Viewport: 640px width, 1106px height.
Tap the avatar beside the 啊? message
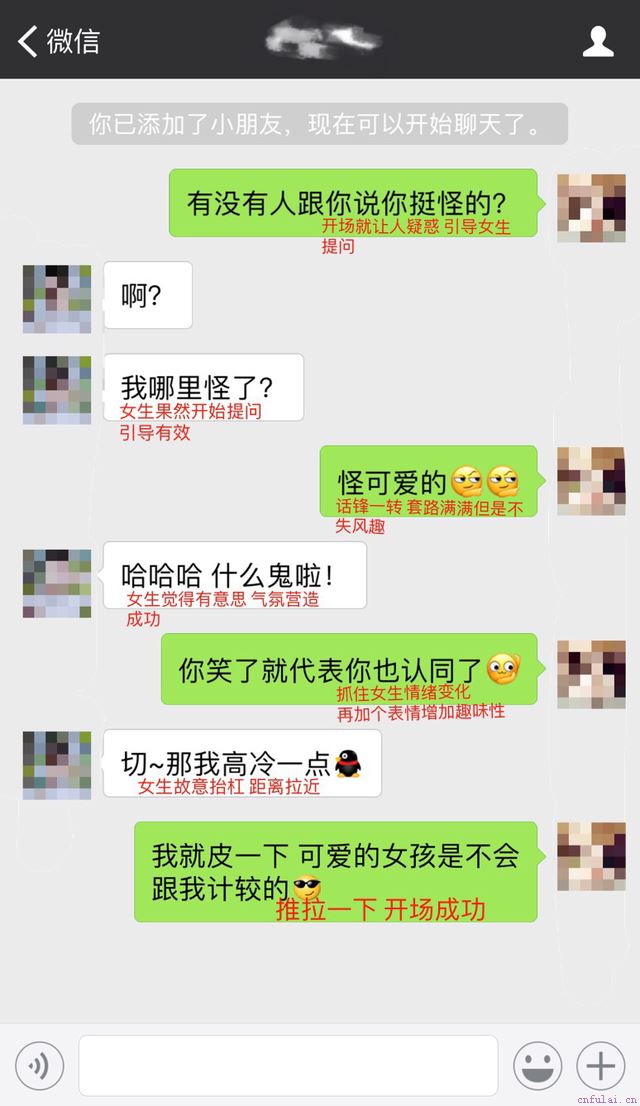tap(57, 299)
